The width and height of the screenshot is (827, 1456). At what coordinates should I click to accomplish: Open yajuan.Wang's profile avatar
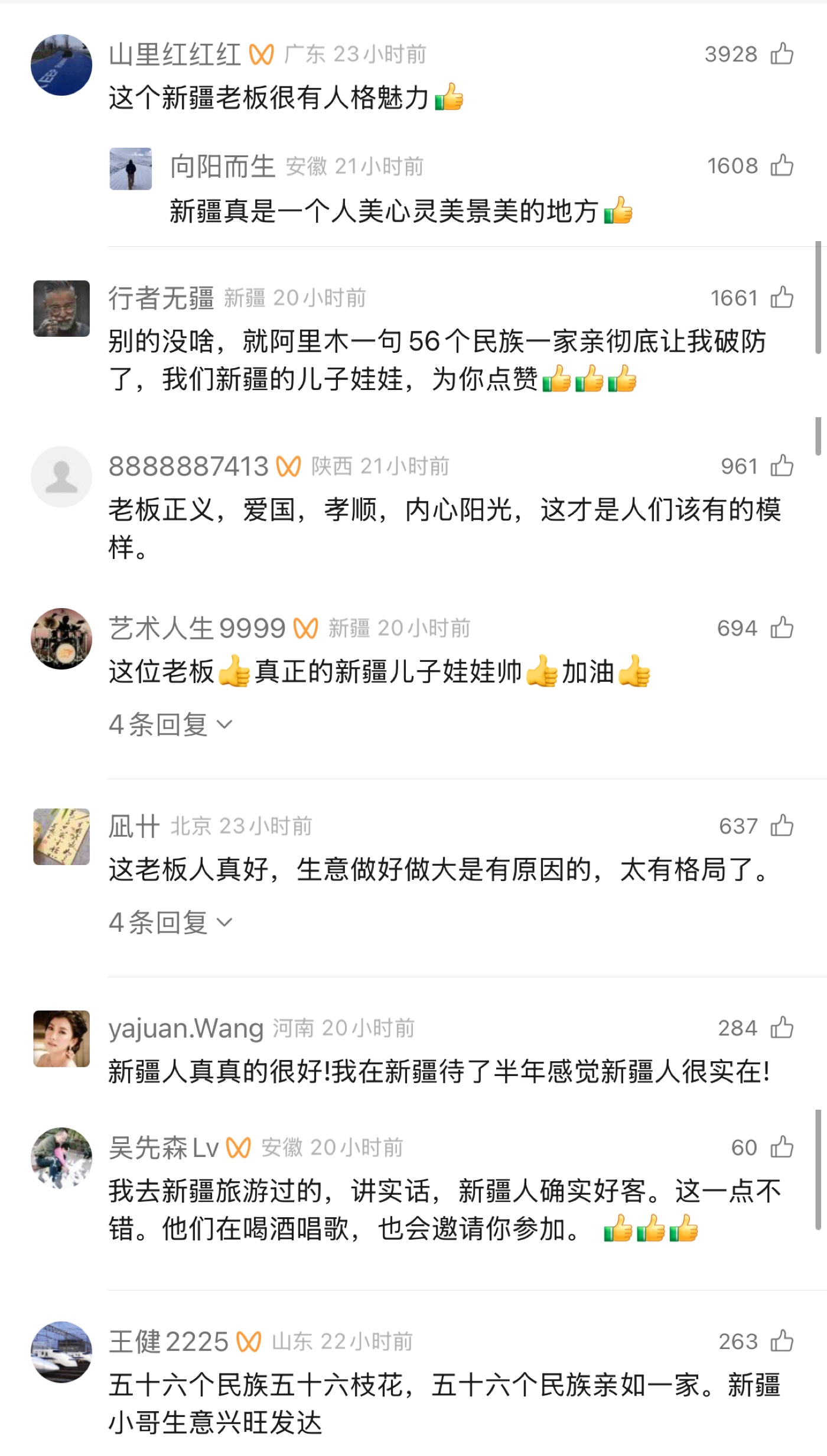[61, 1039]
